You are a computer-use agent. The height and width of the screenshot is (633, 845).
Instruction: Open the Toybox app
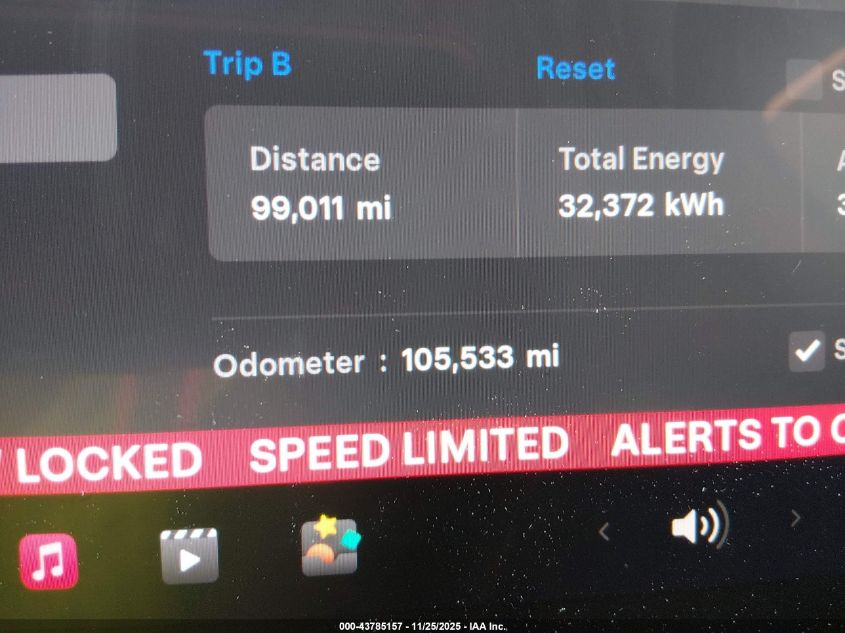point(330,546)
